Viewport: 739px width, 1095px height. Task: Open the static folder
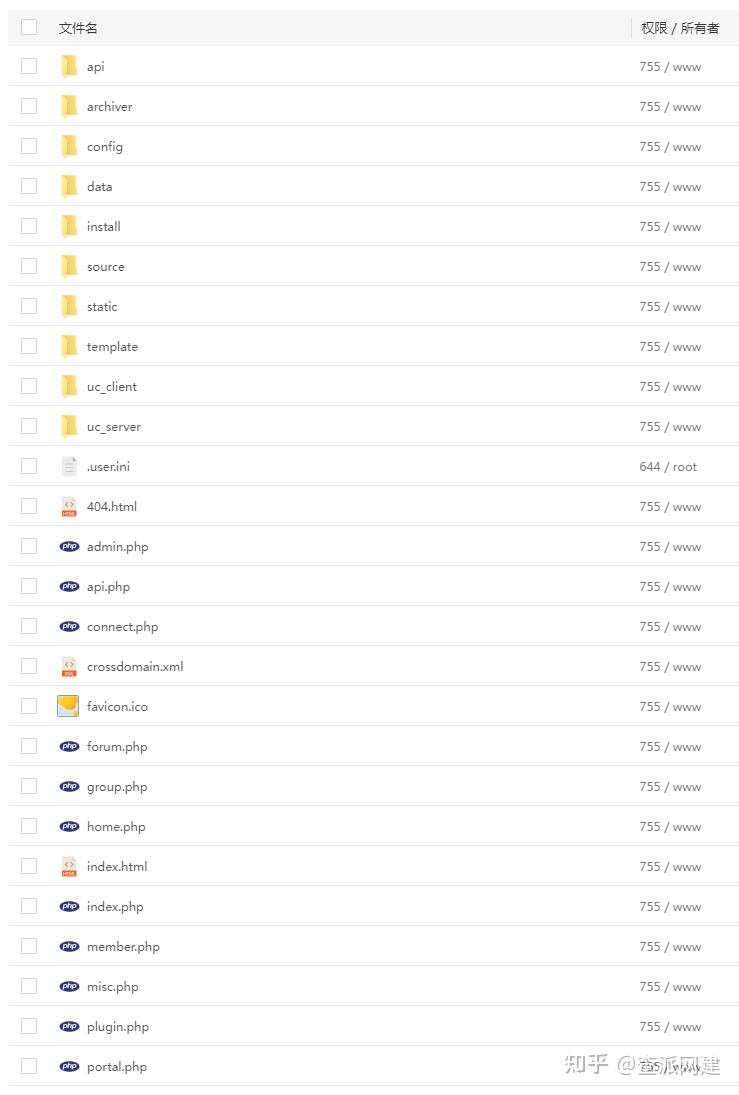click(102, 307)
